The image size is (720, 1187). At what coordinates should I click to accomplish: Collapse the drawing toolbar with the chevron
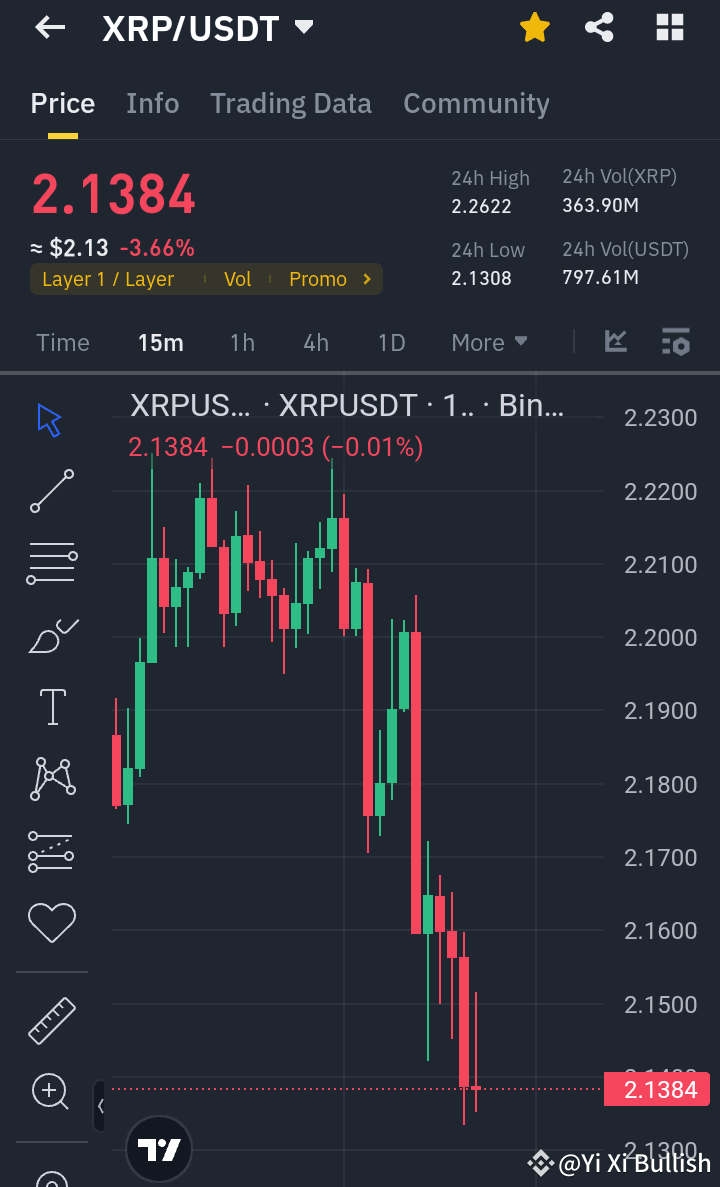coord(99,1106)
